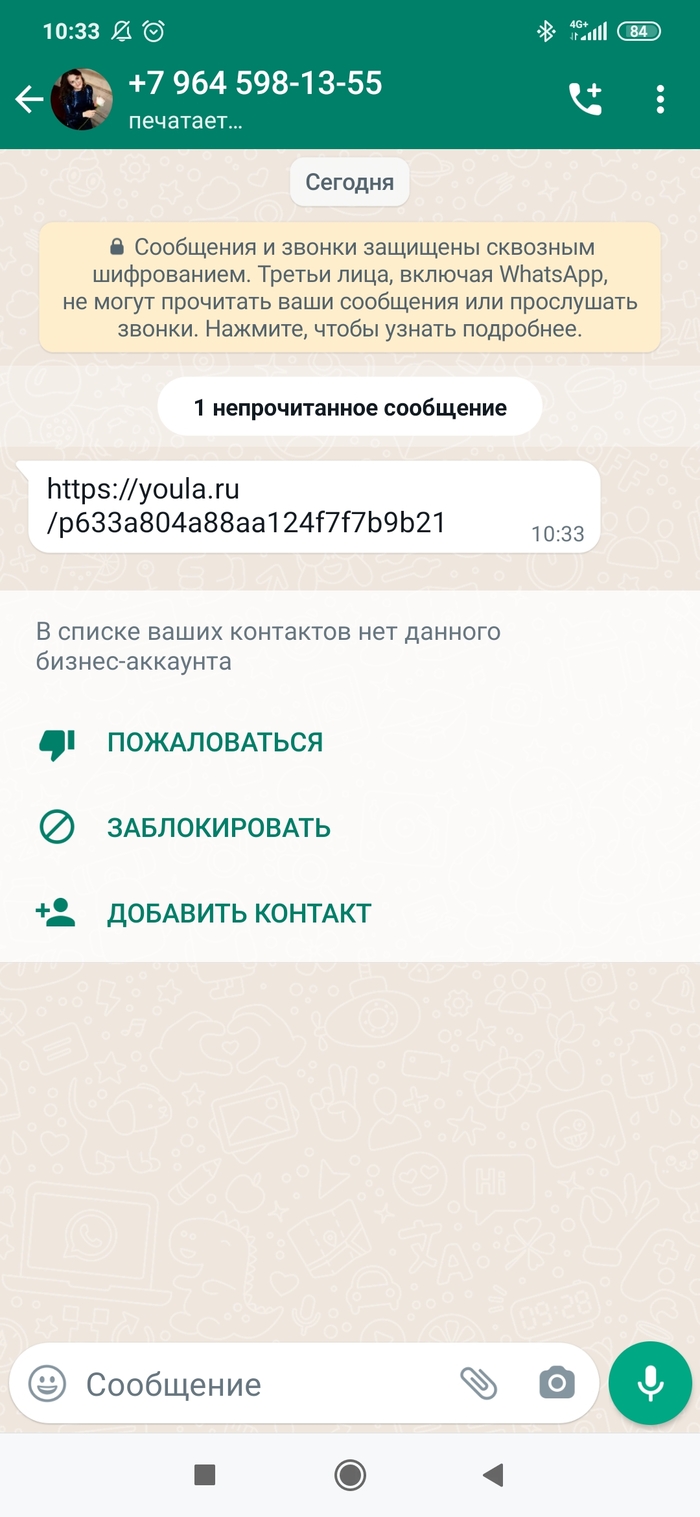Tap the voice message microphone button
Screen dimensions: 700x1517
650,1383
